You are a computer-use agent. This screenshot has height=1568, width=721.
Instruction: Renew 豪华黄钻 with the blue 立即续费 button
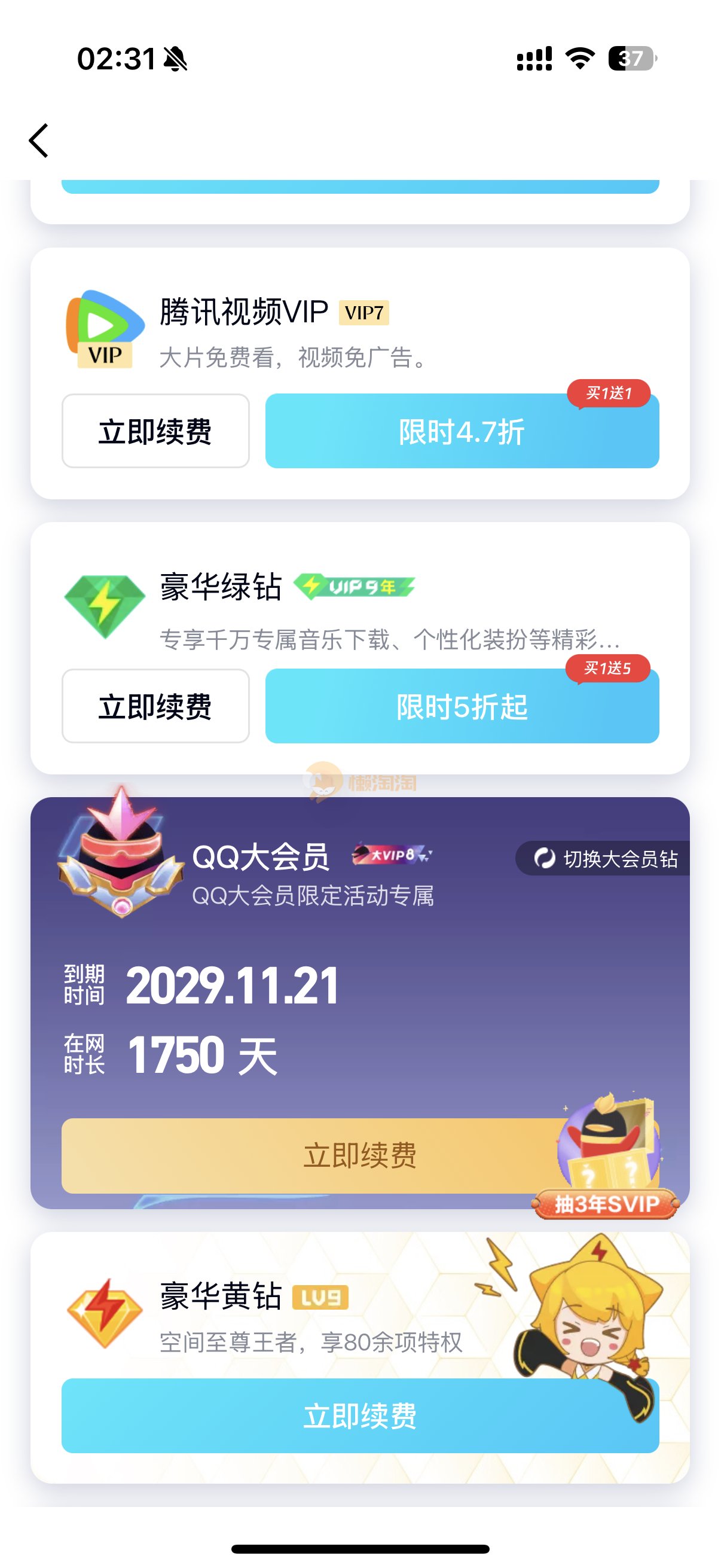[x=359, y=1416]
